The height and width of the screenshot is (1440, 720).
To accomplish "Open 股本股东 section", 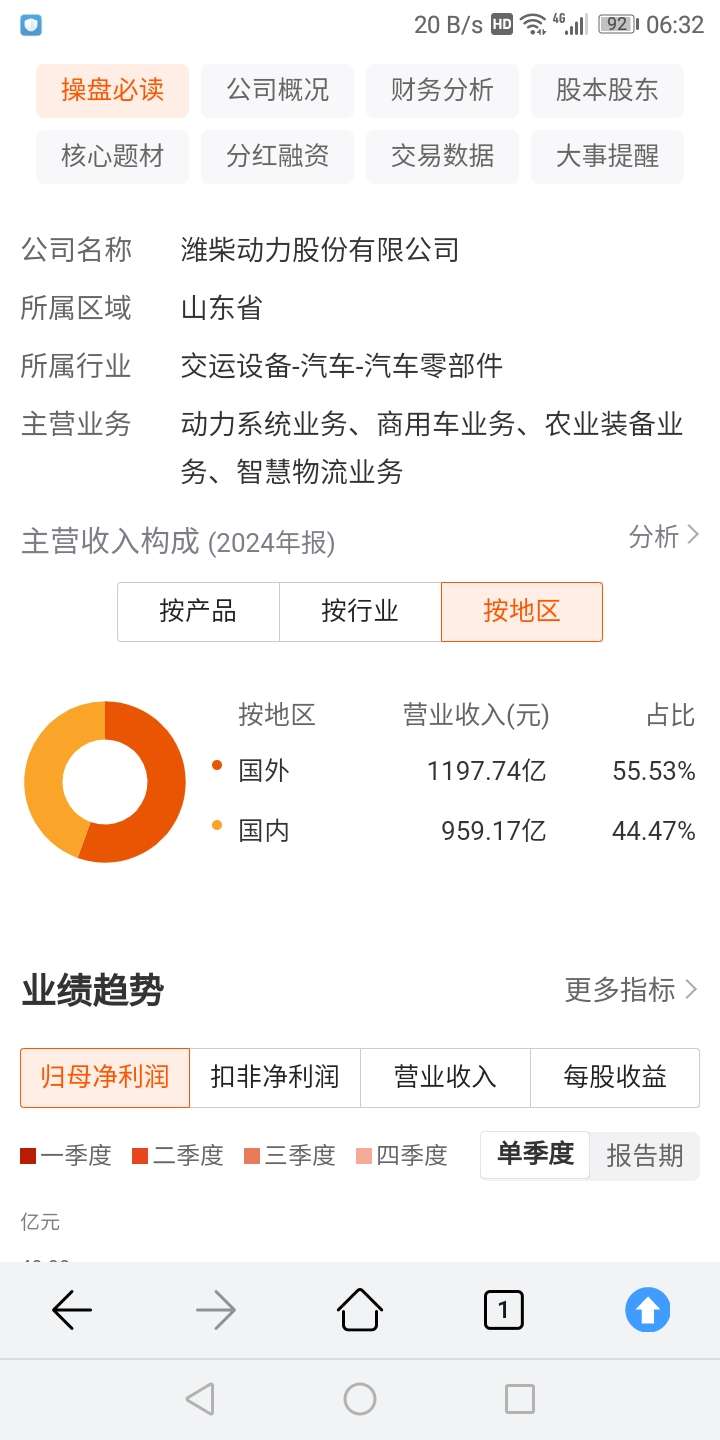I will click(607, 91).
